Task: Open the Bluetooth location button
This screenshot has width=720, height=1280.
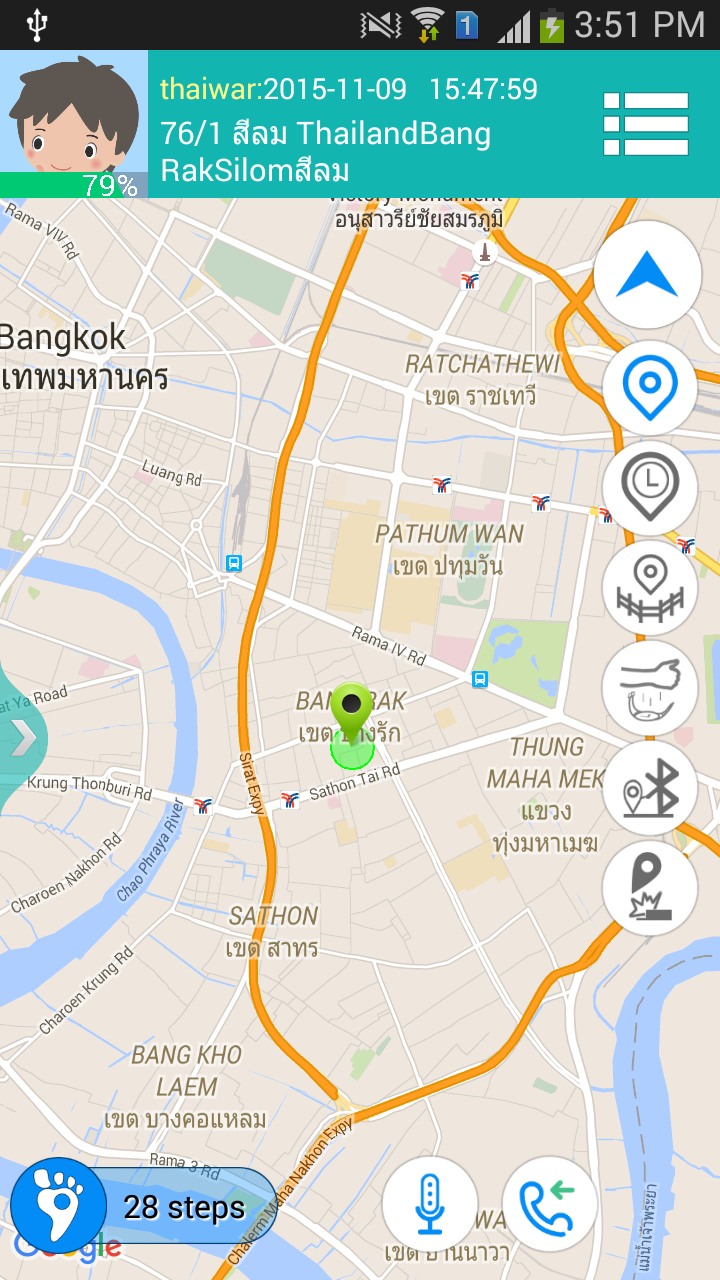Action: [x=650, y=788]
